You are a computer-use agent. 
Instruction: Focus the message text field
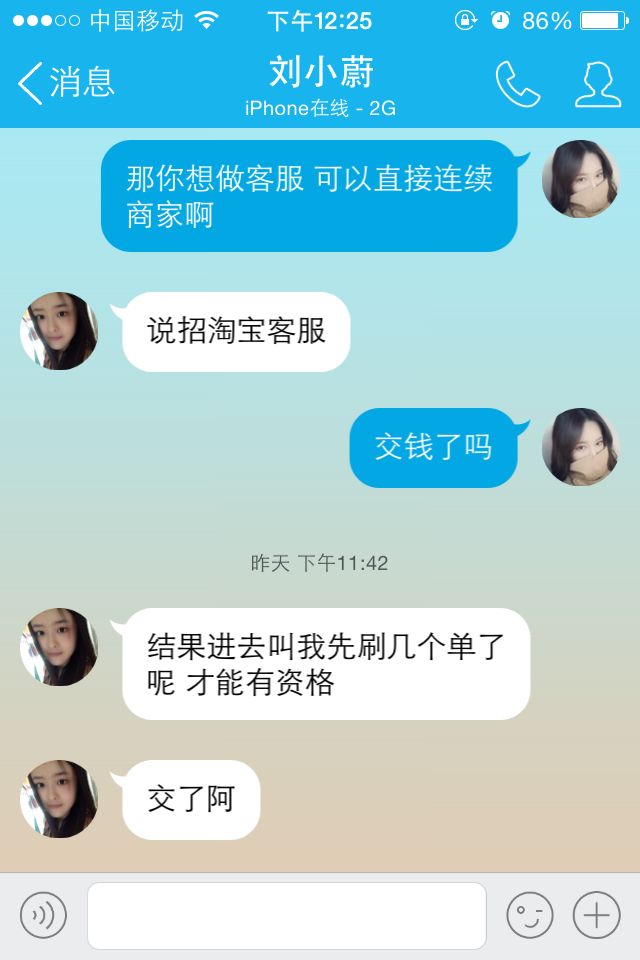286,915
